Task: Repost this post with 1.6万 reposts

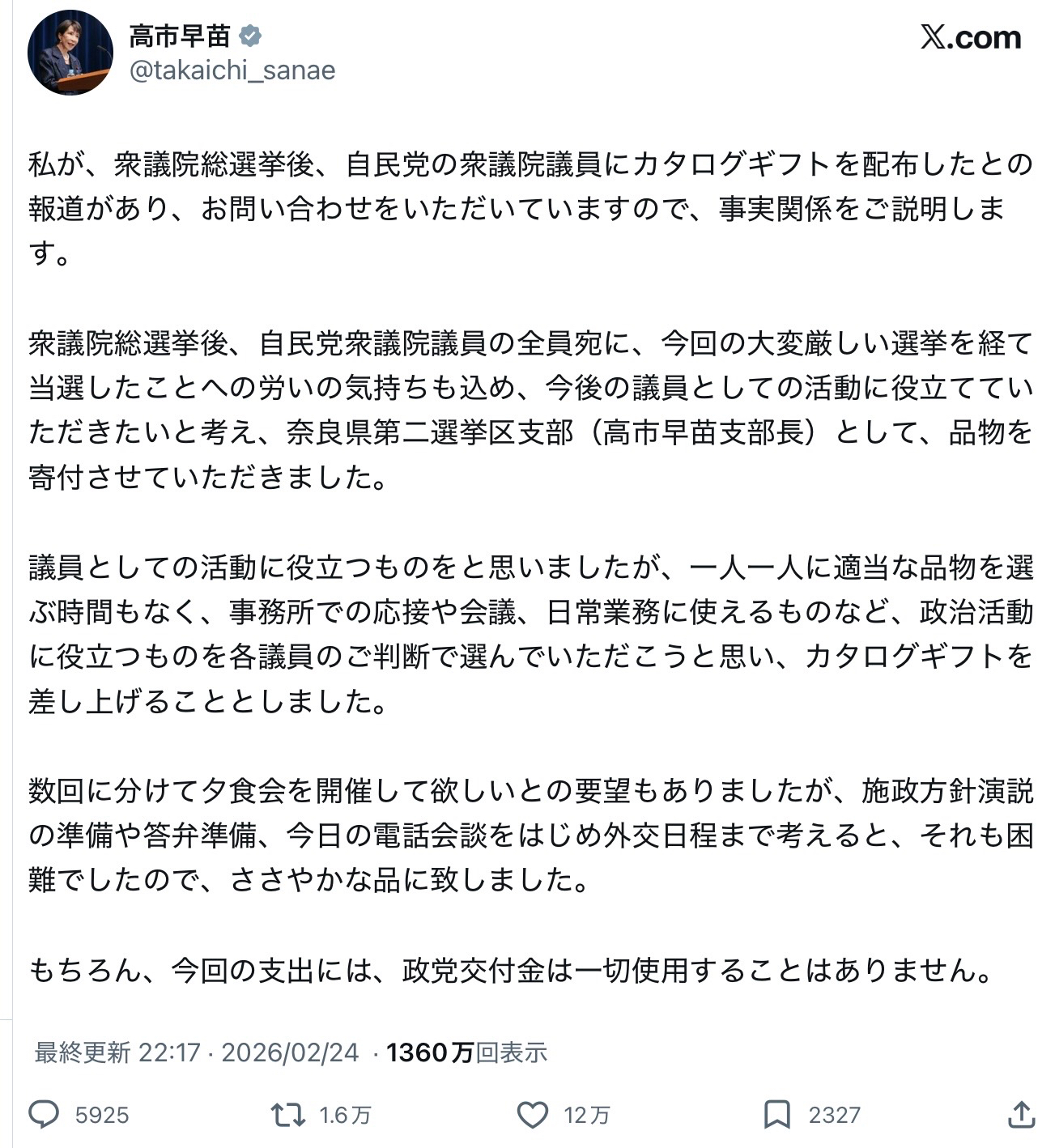Action: [x=288, y=1115]
